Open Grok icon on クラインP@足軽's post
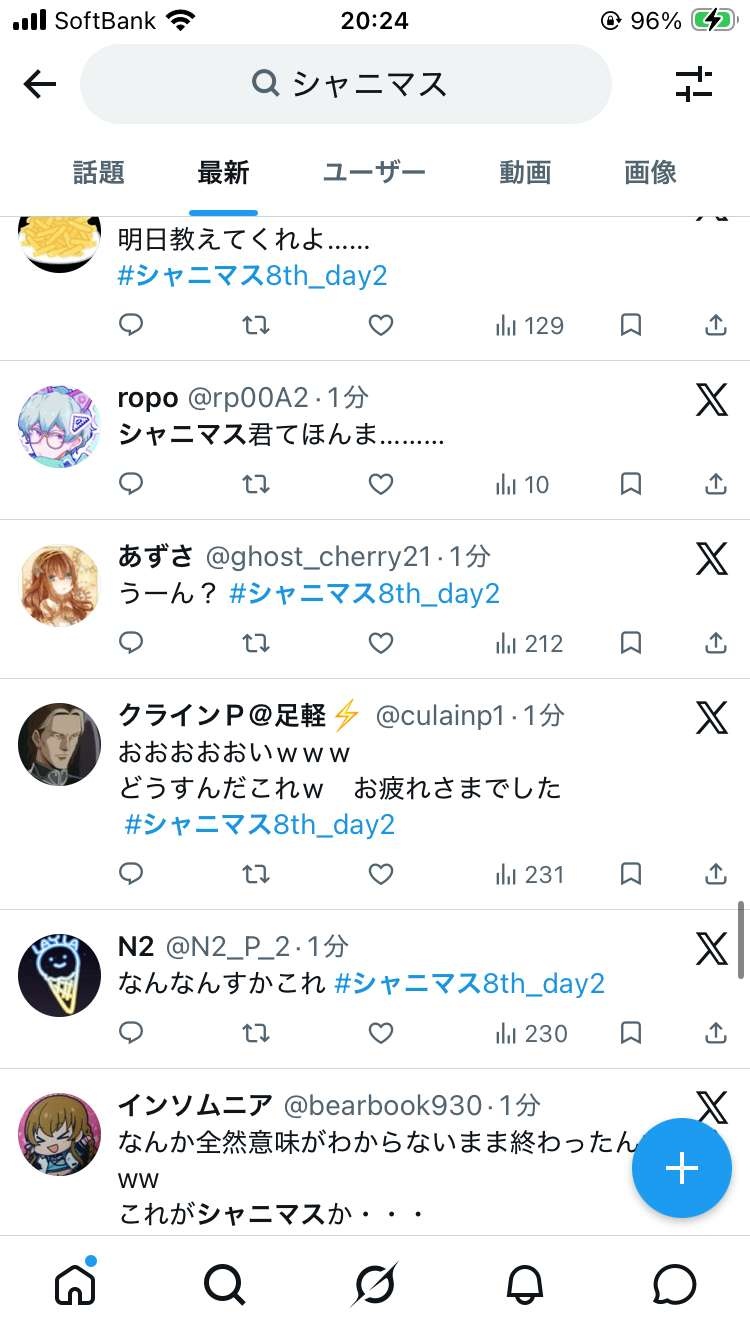The image size is (750, 1334). (712, 717)
